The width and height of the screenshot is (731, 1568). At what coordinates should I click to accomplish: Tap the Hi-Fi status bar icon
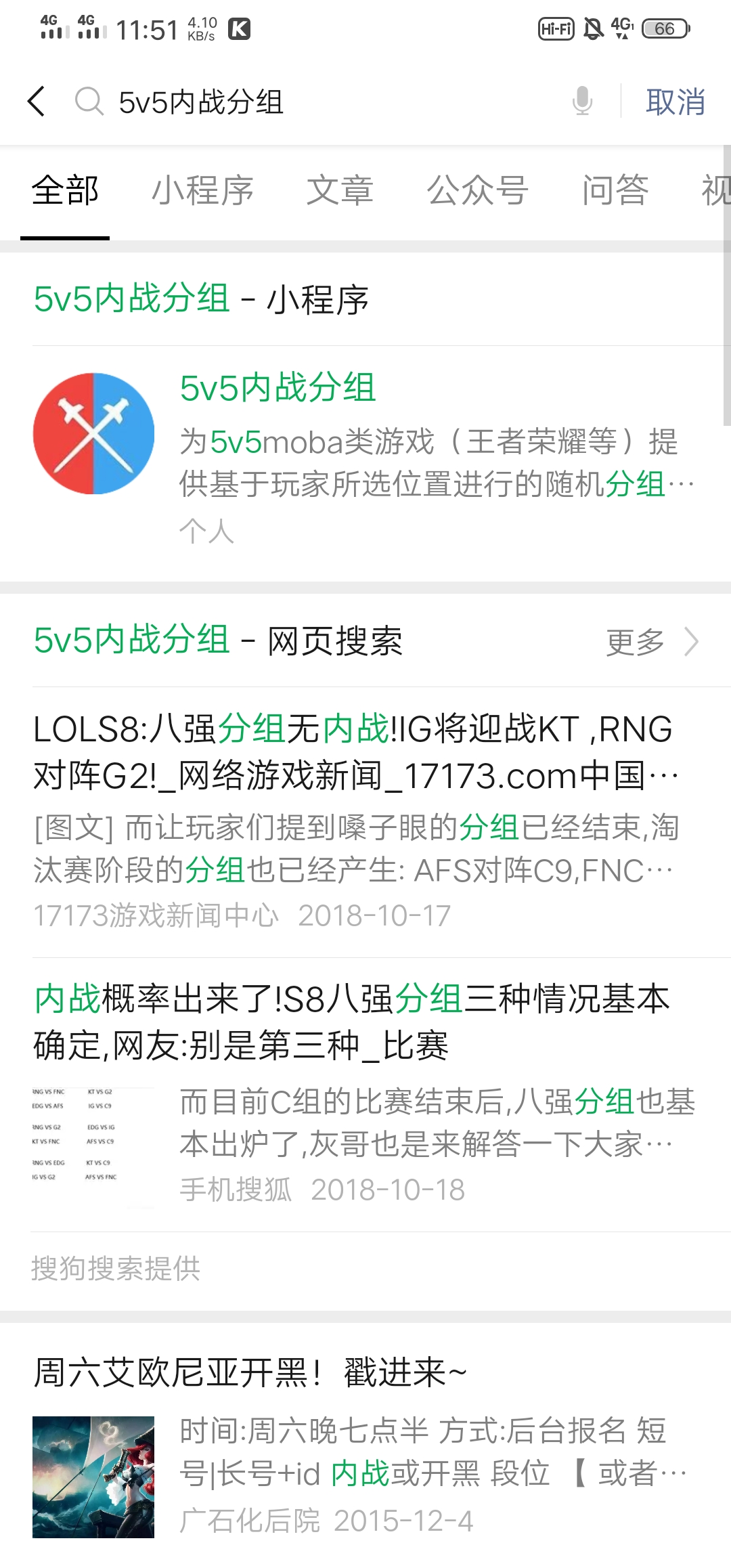[x=555, y=29]
